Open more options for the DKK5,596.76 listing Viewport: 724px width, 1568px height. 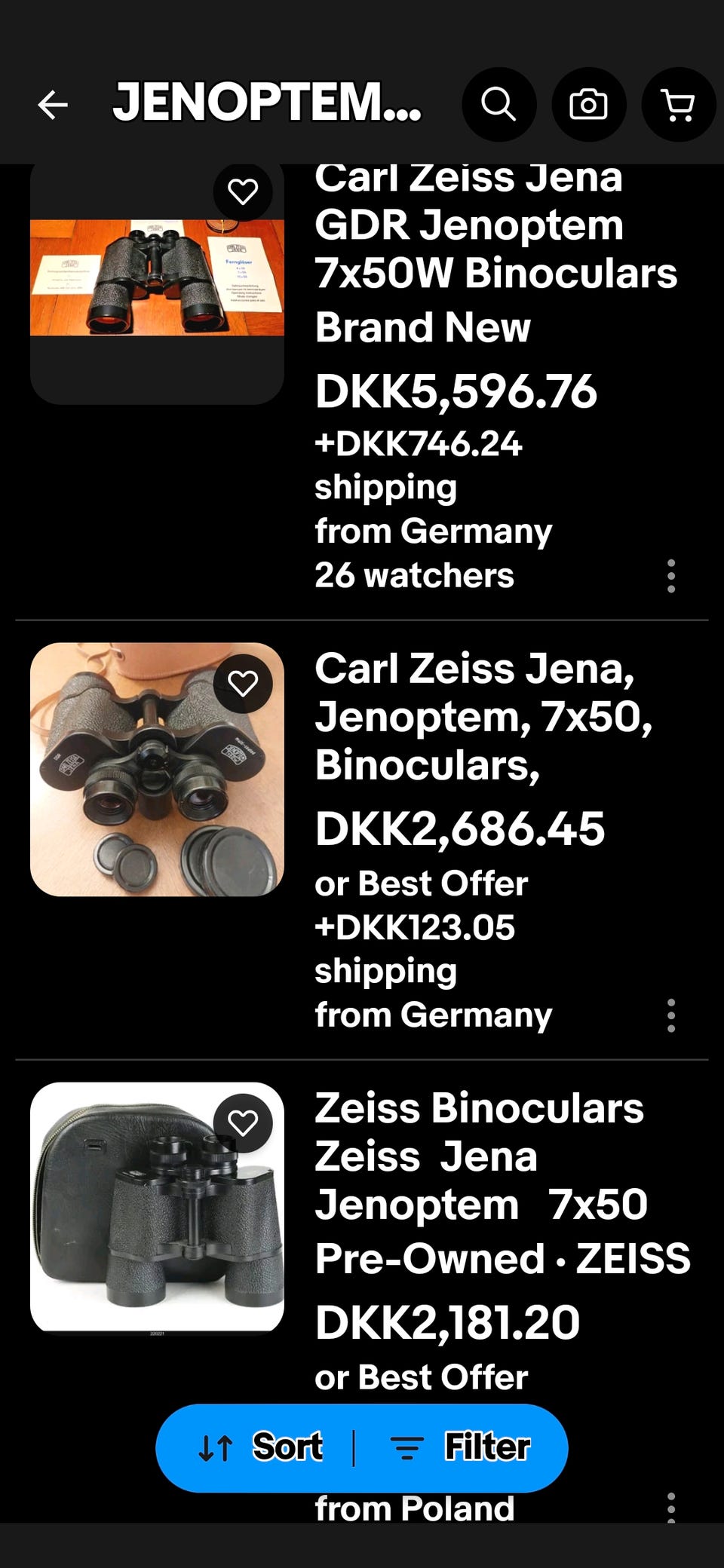(670, 576)
